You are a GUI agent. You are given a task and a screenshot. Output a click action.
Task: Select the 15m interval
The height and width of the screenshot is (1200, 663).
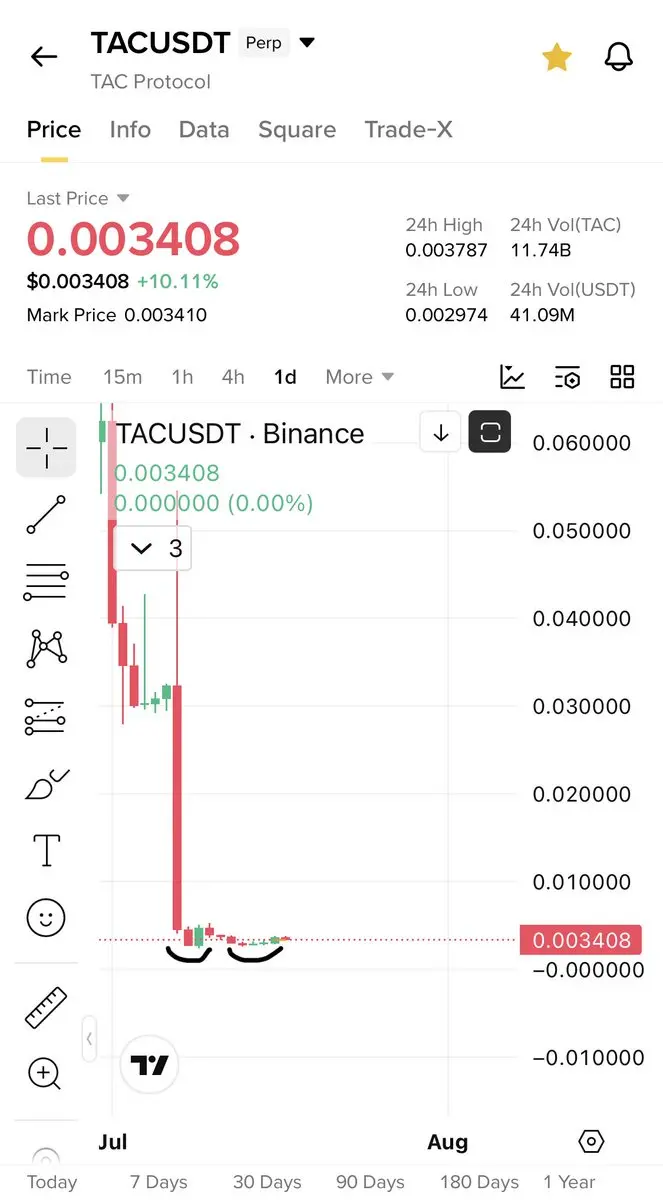[123, 377]
